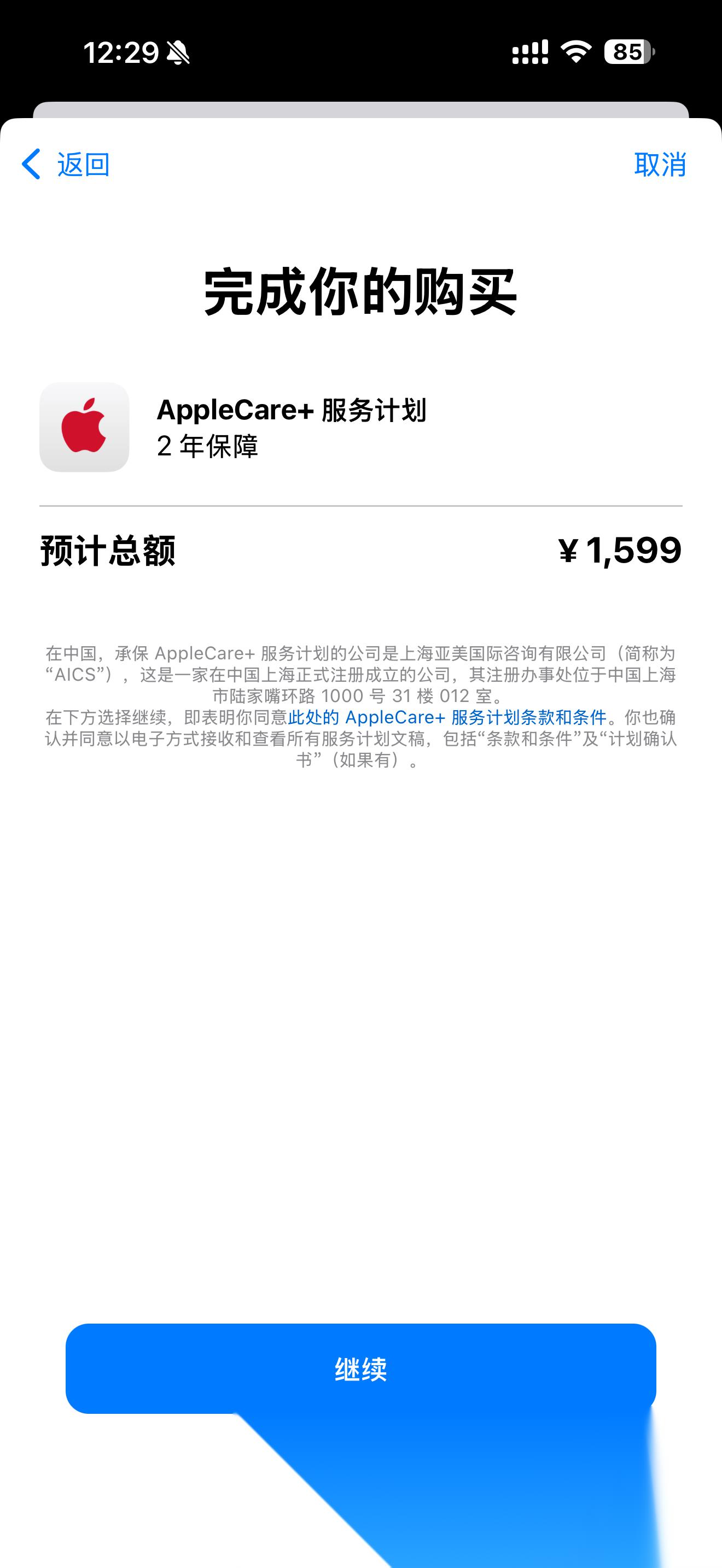Screen dimensions: 722x1568
Task: Open the AppleCare+ 服务计划条款和条件 link
Action: pos(447,717)
